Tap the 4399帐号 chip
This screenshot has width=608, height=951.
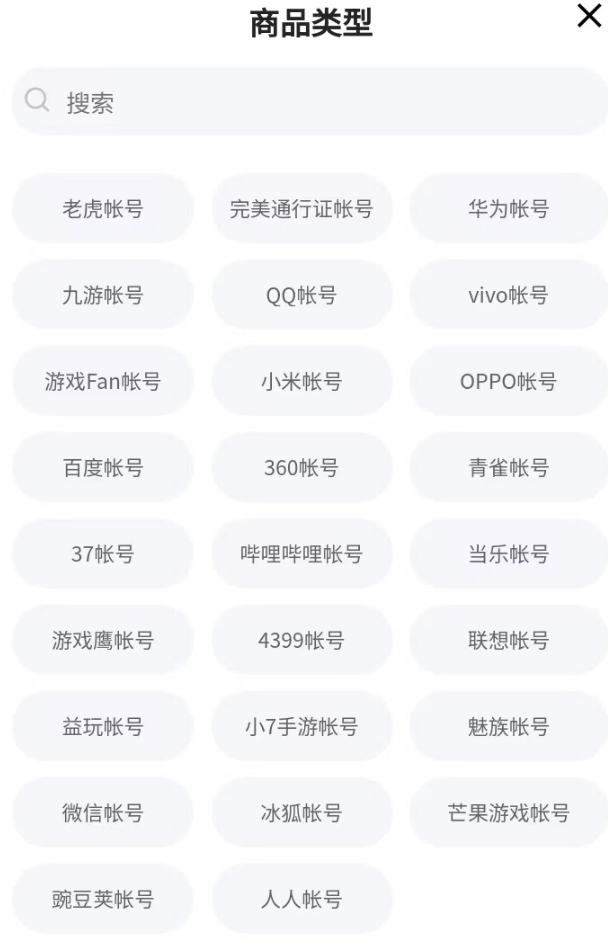[301, 640]
